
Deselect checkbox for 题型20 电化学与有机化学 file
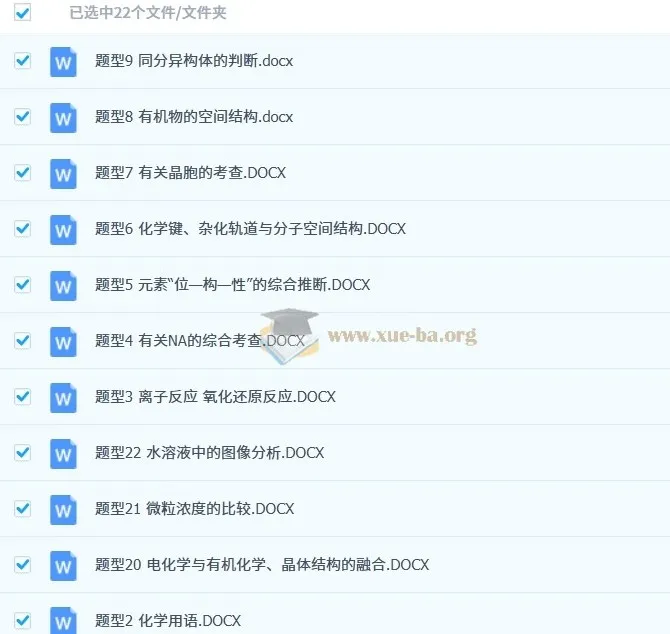tap(22, 564)
